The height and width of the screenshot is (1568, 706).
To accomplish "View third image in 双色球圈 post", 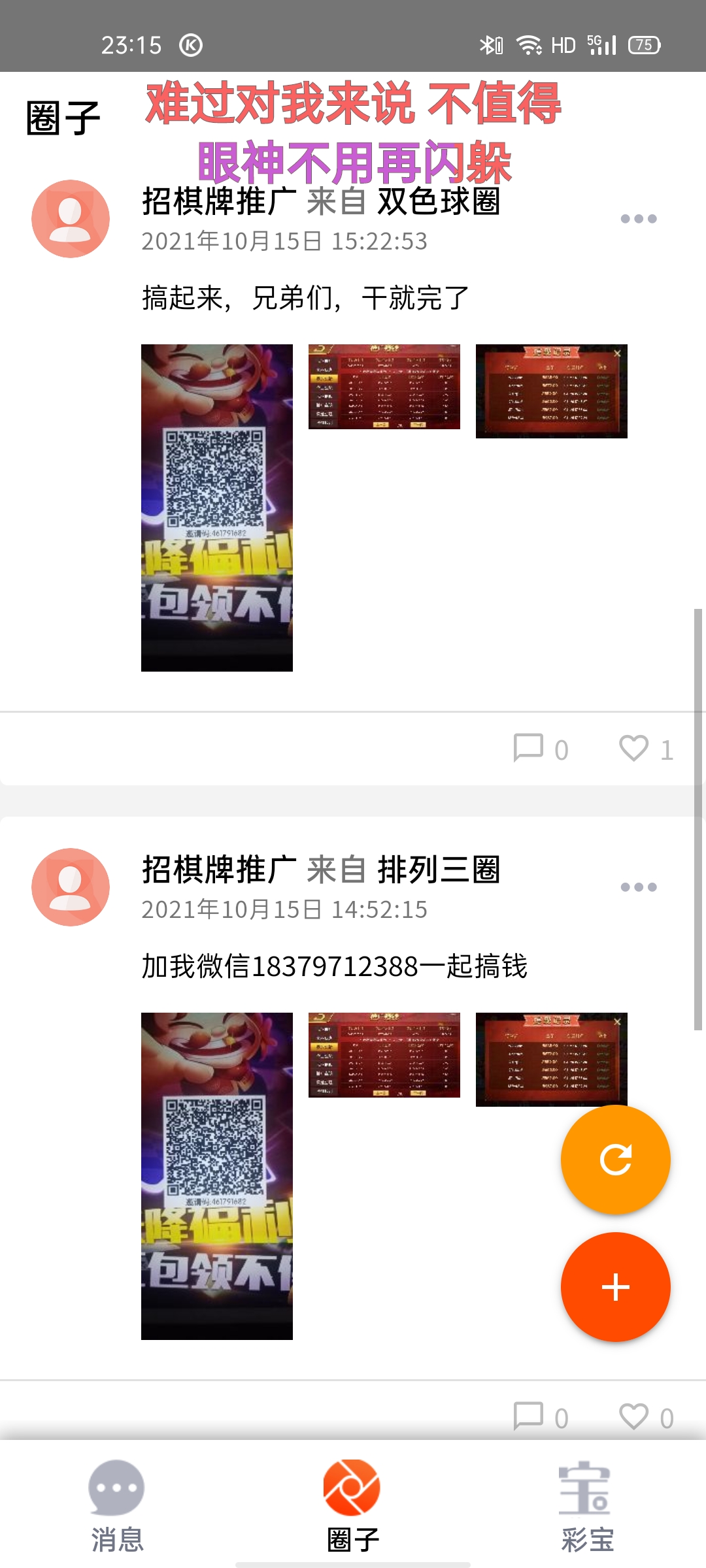I will pyautogui.click(x=551, y=391).
